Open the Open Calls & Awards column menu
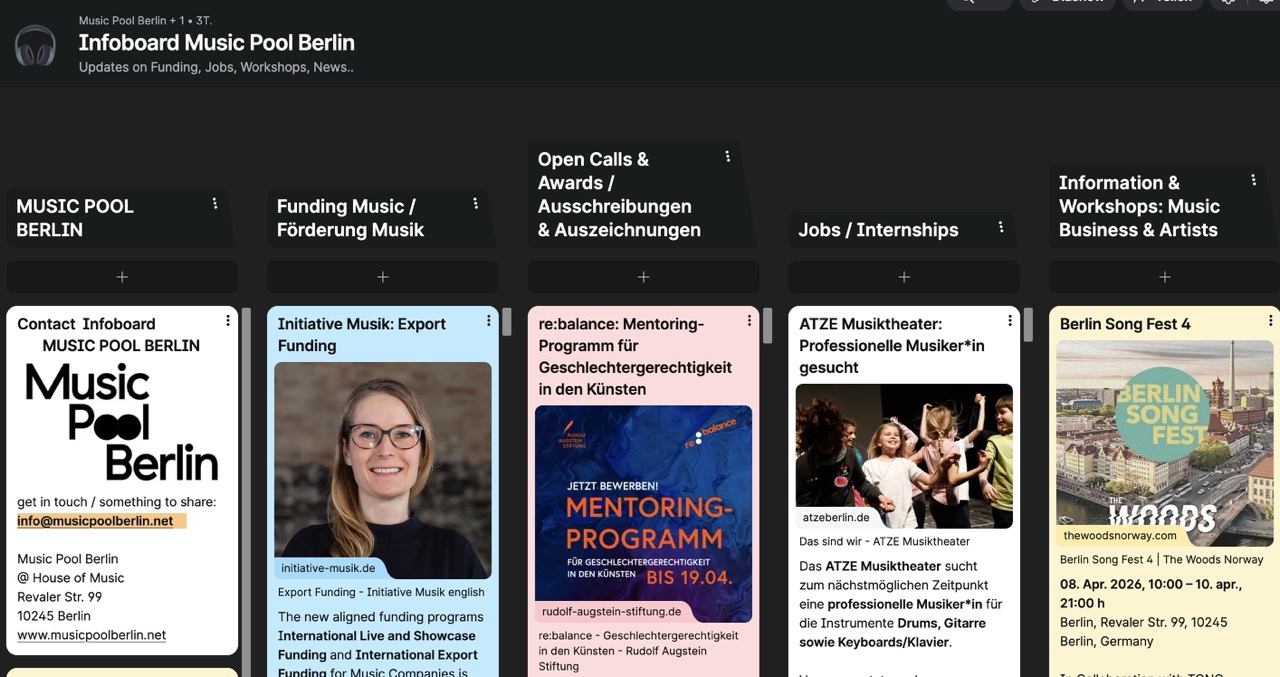Screen dimensions: 1280x677 (x=728, y=156)
